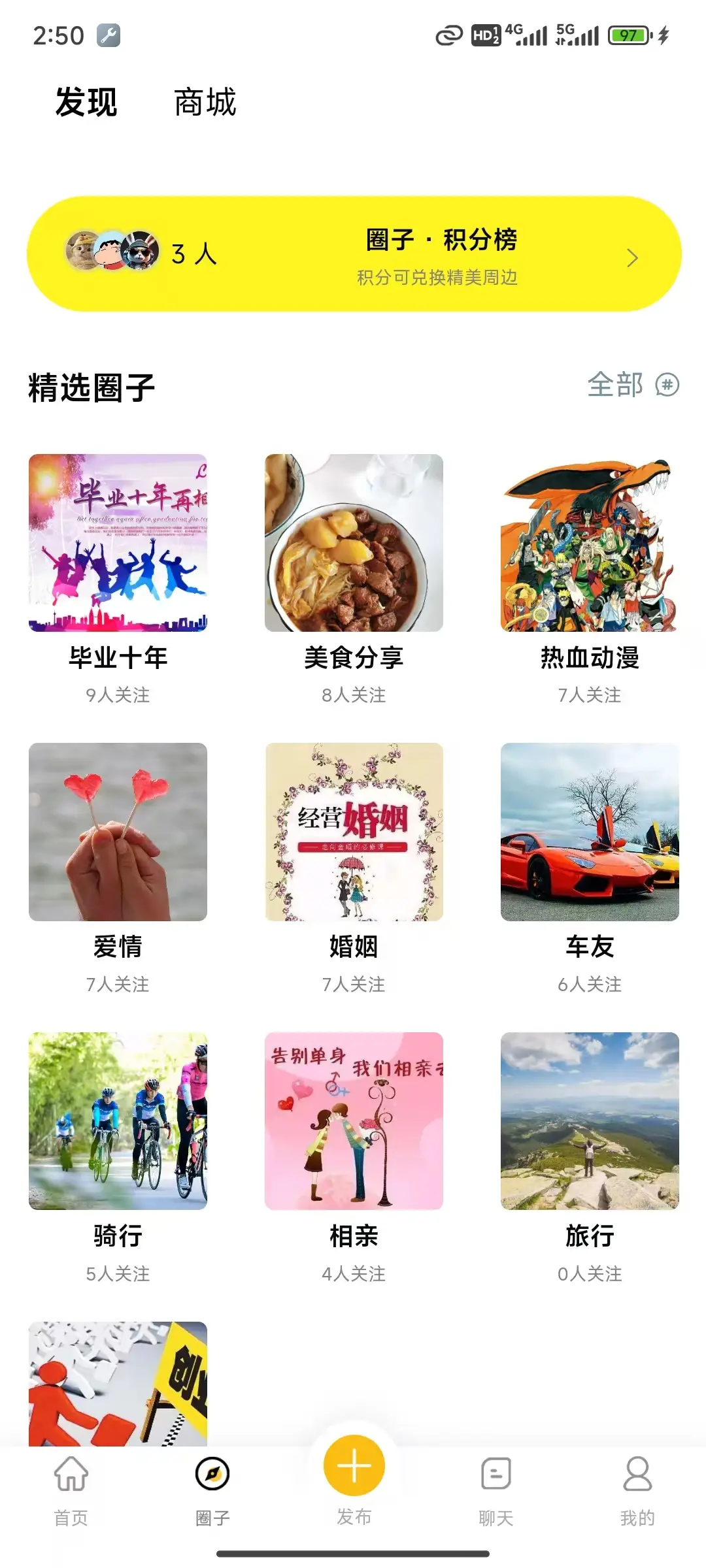Switch to the 商城 tab
This screenshot has height=1568, width=706.
click(205, 103)
